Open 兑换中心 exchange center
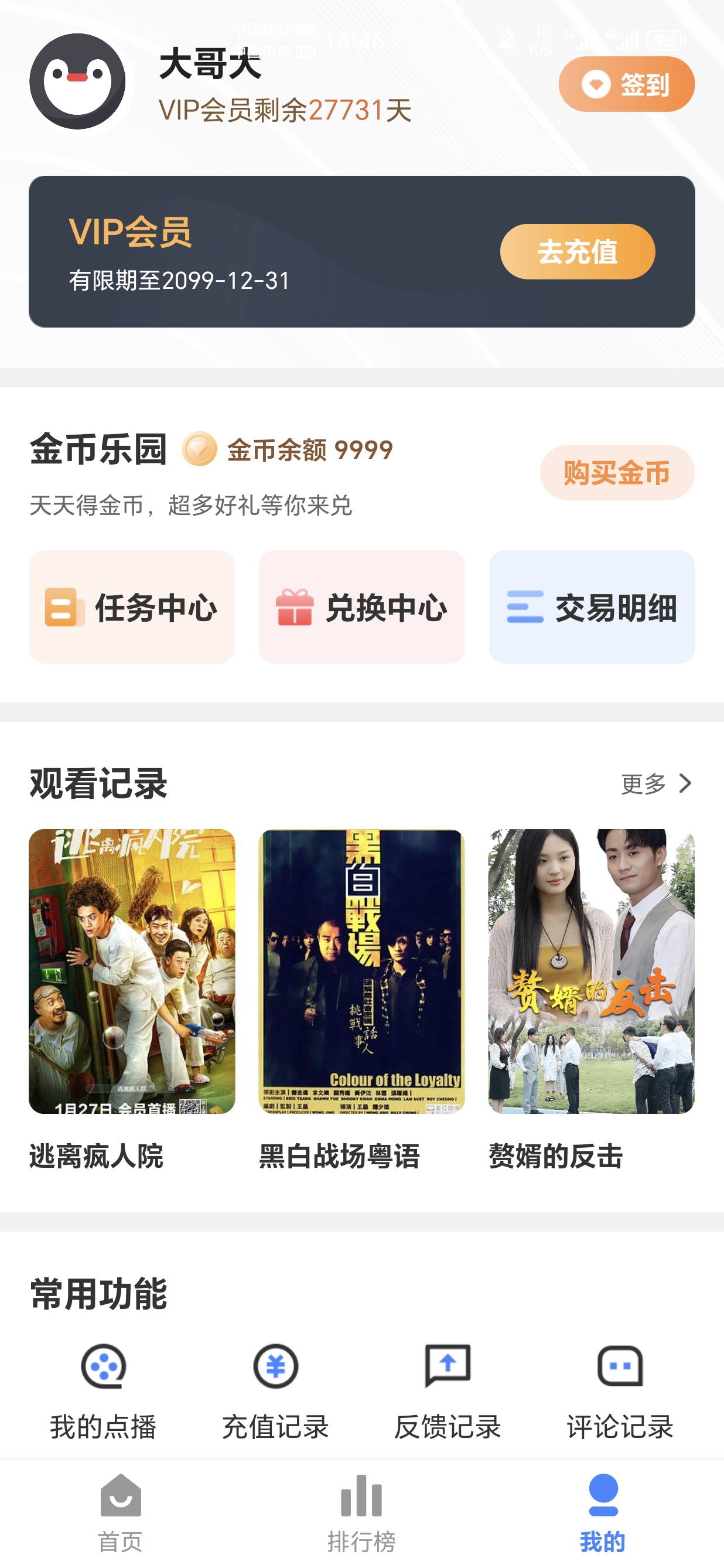 361,607
